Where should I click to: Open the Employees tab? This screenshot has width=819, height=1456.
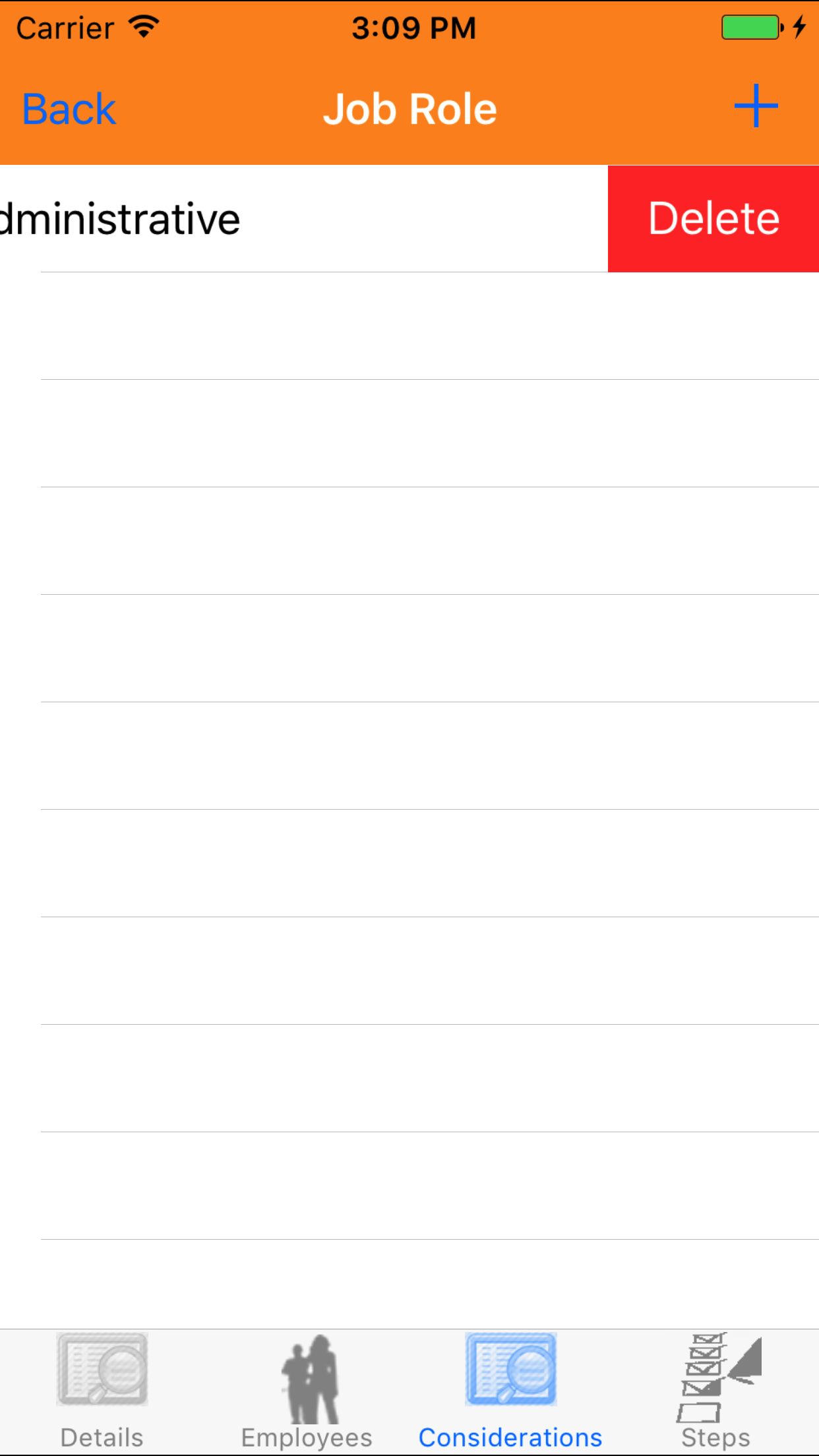click(307, 1391)
